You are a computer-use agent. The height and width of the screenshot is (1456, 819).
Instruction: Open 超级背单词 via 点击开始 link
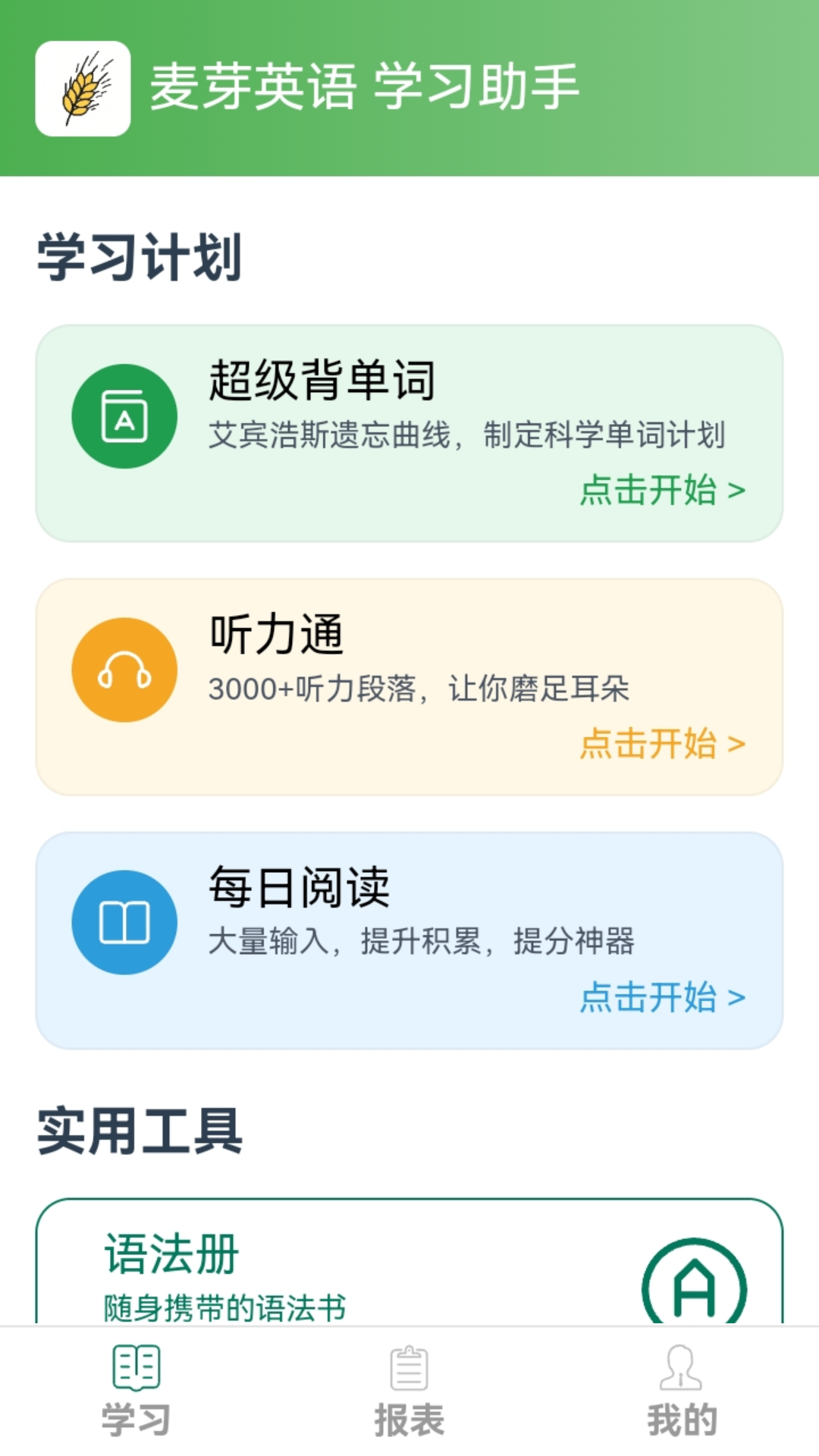pyautogui.click(x=648, y=491)
